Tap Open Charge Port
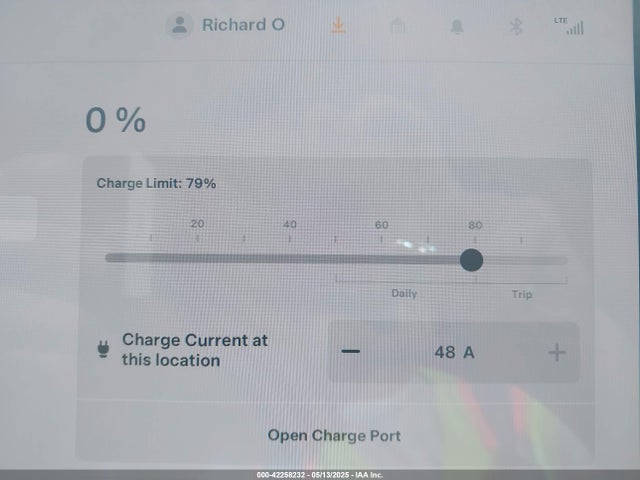640x480 pixels. point(334,435)
